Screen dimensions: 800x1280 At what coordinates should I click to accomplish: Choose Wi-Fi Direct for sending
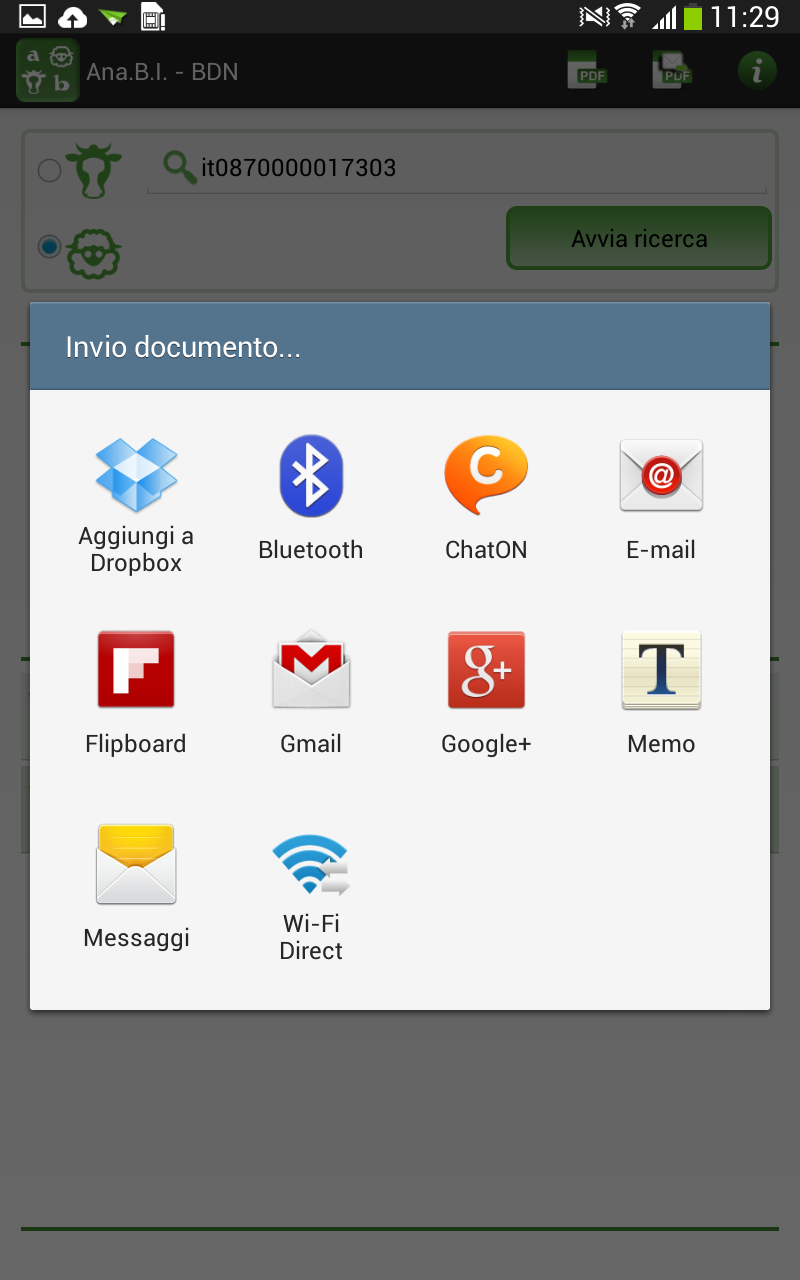click(x=311, y=893)
